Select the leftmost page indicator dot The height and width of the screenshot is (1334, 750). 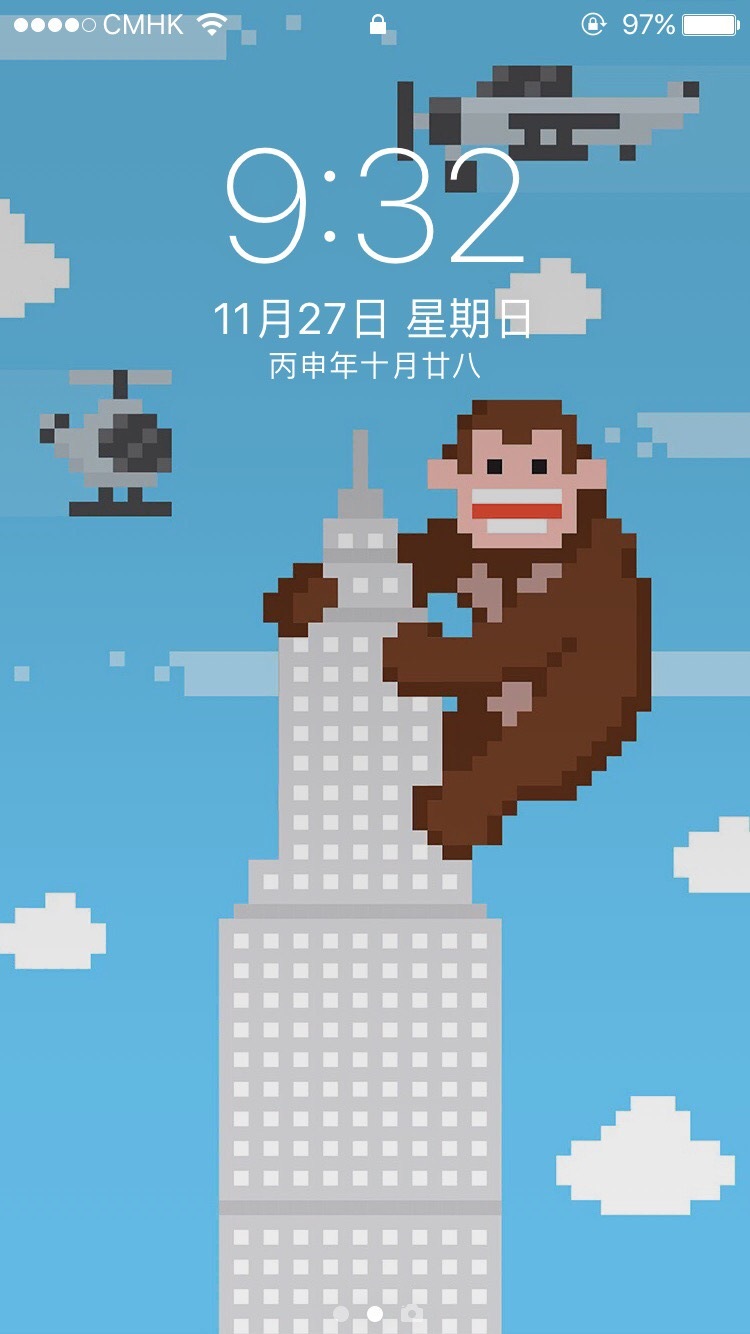pos(341,1314)
